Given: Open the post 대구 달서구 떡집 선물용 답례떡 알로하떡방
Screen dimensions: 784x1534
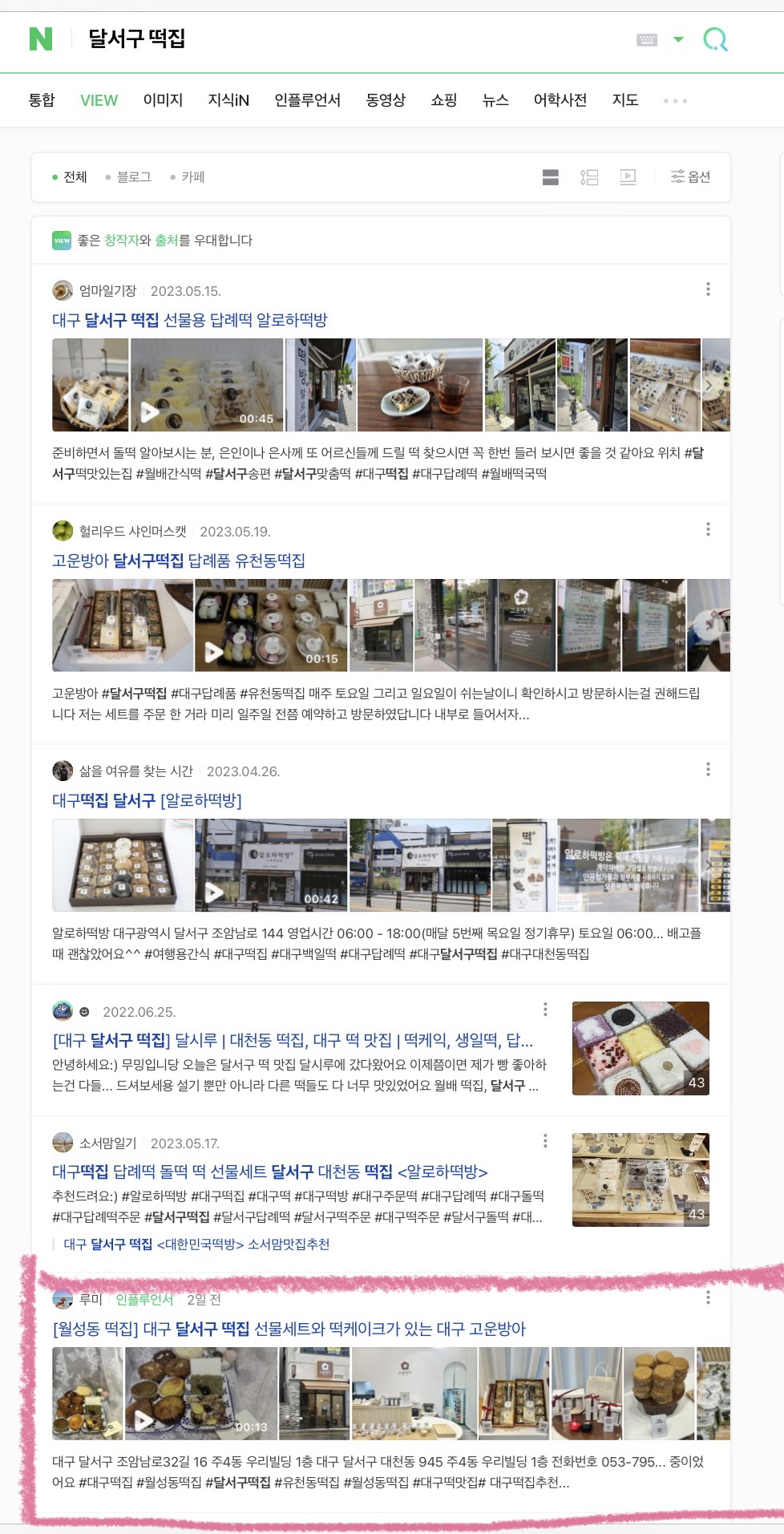Looking at the screenshot, I should tap(190, 321).
